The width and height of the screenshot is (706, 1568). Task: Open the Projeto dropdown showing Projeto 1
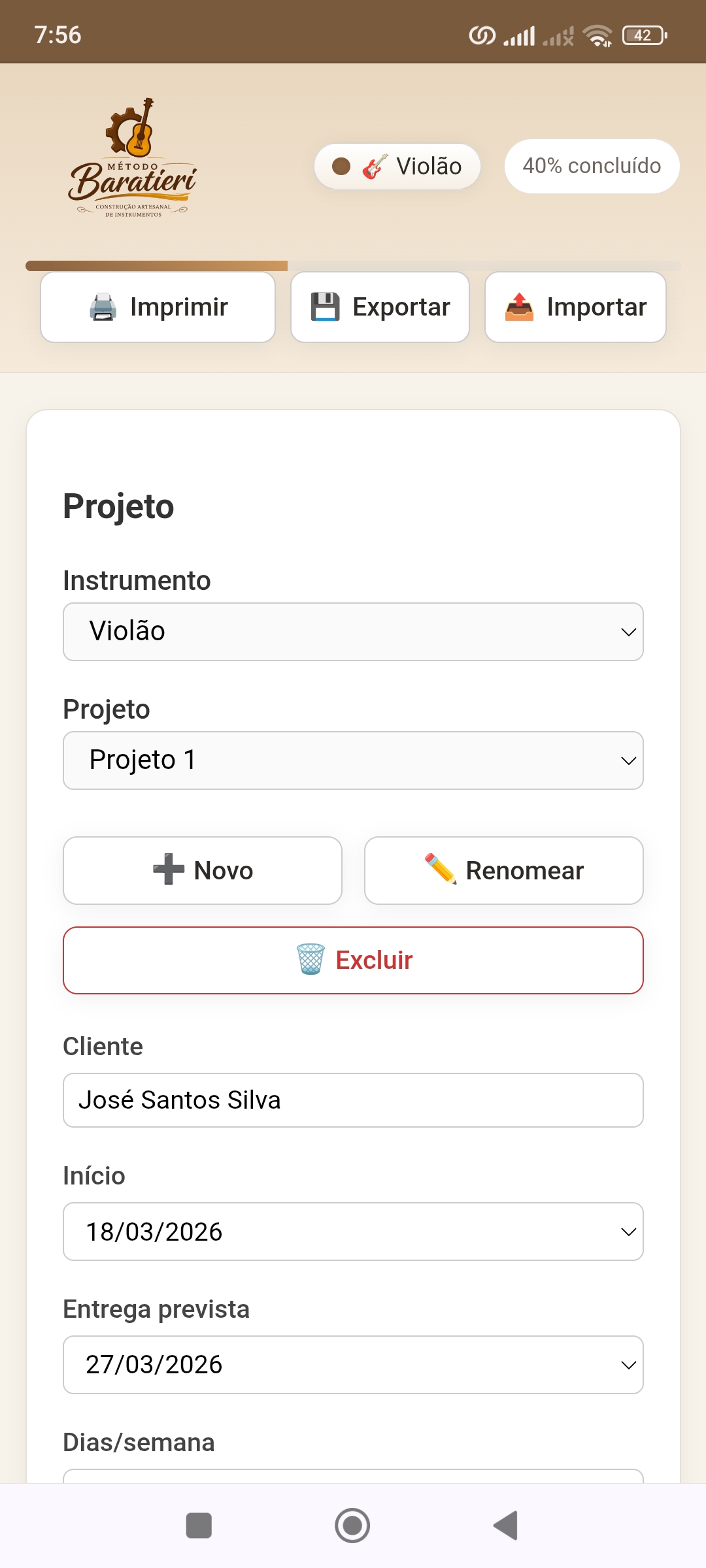point(353,760)
